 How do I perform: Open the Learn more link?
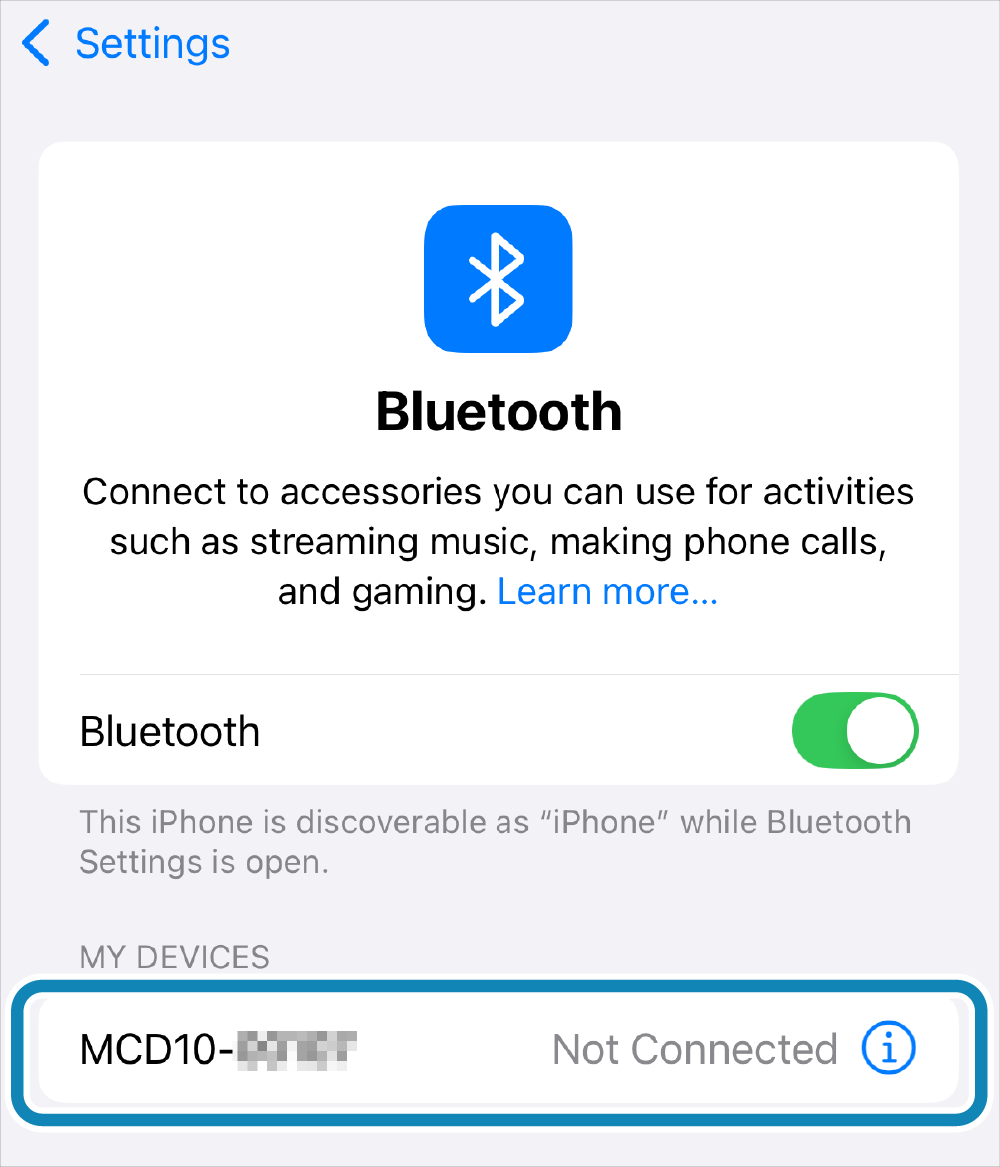607,592
